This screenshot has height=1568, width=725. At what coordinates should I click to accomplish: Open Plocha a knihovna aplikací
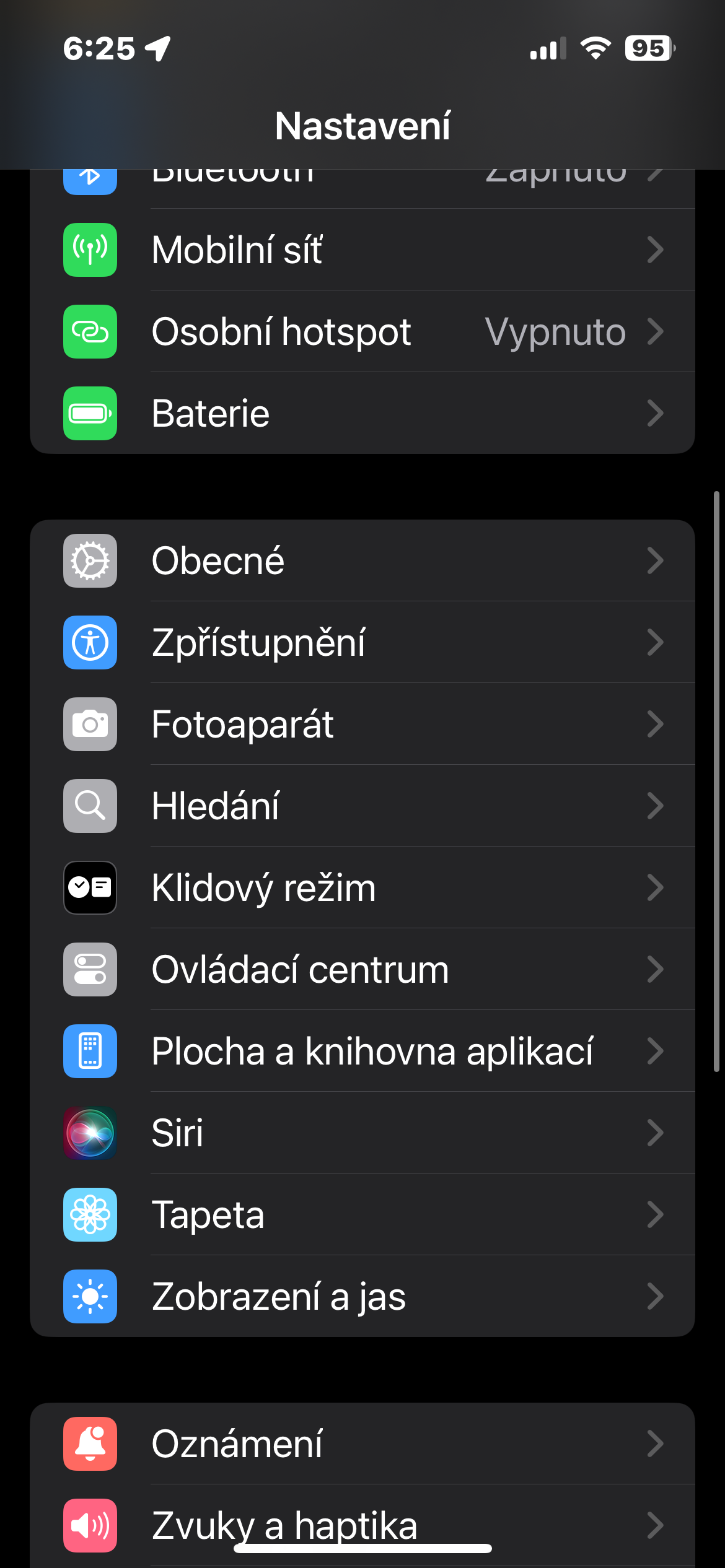click(x=362, y=1051)
